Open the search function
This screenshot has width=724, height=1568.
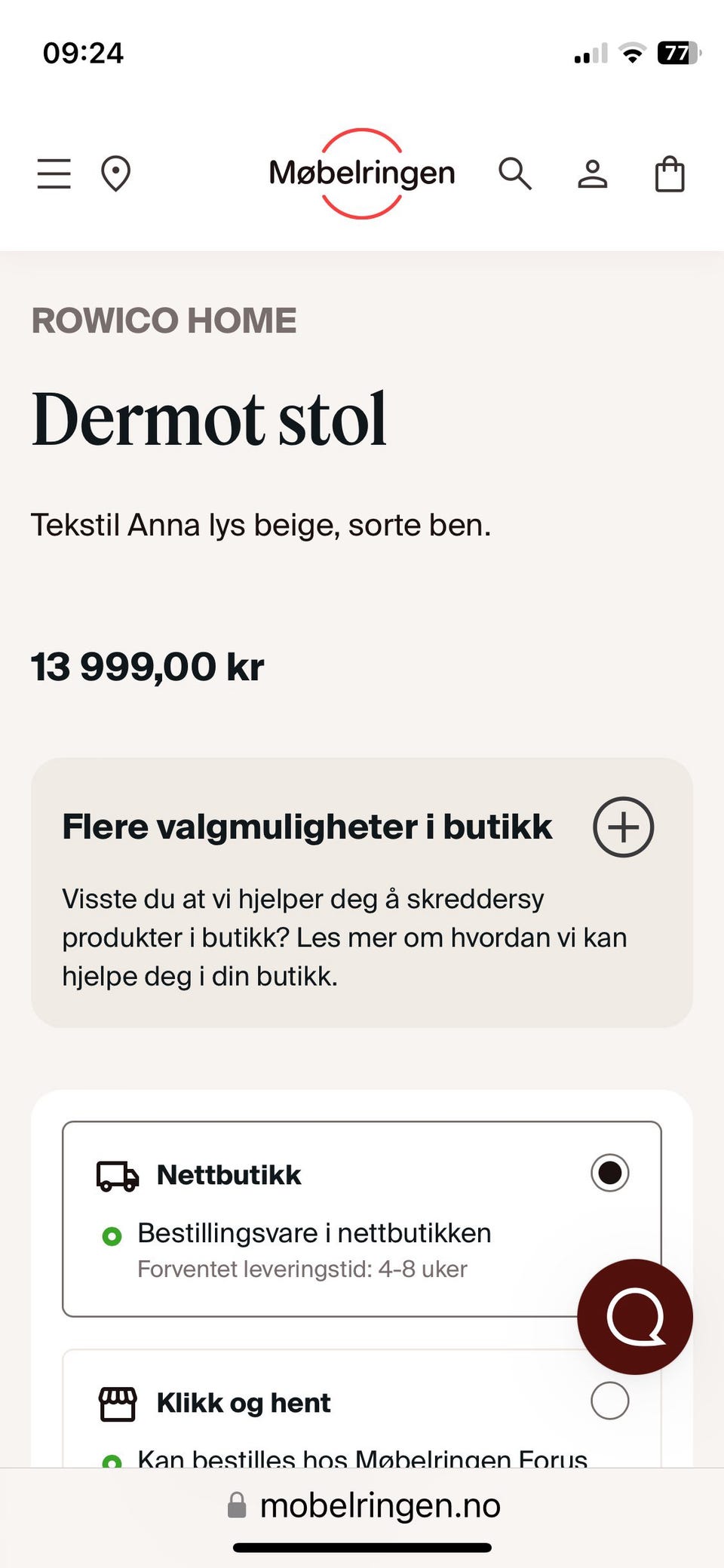(x=516, y=173)
